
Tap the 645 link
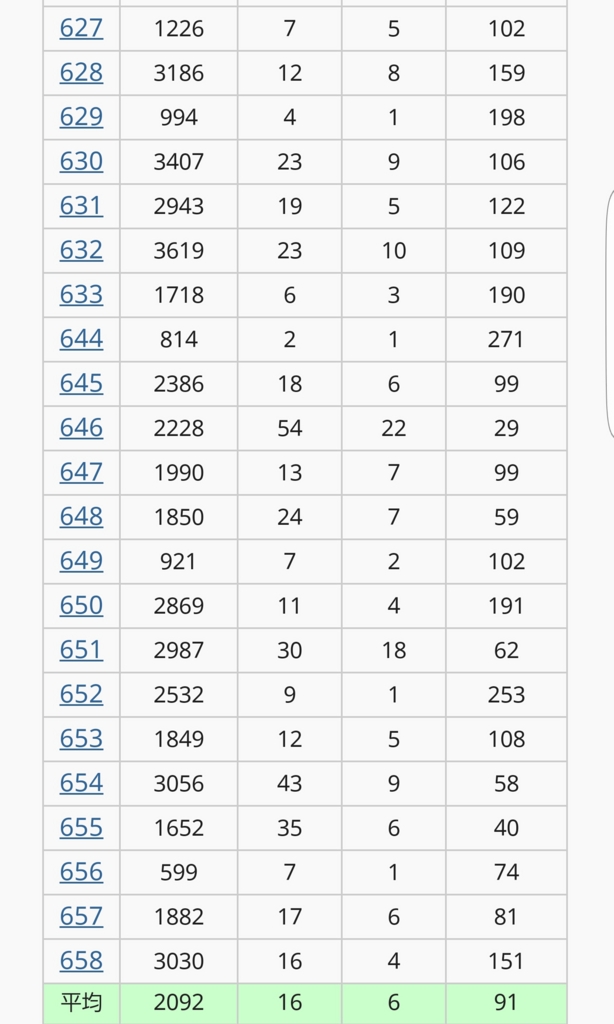coord(81,383)
